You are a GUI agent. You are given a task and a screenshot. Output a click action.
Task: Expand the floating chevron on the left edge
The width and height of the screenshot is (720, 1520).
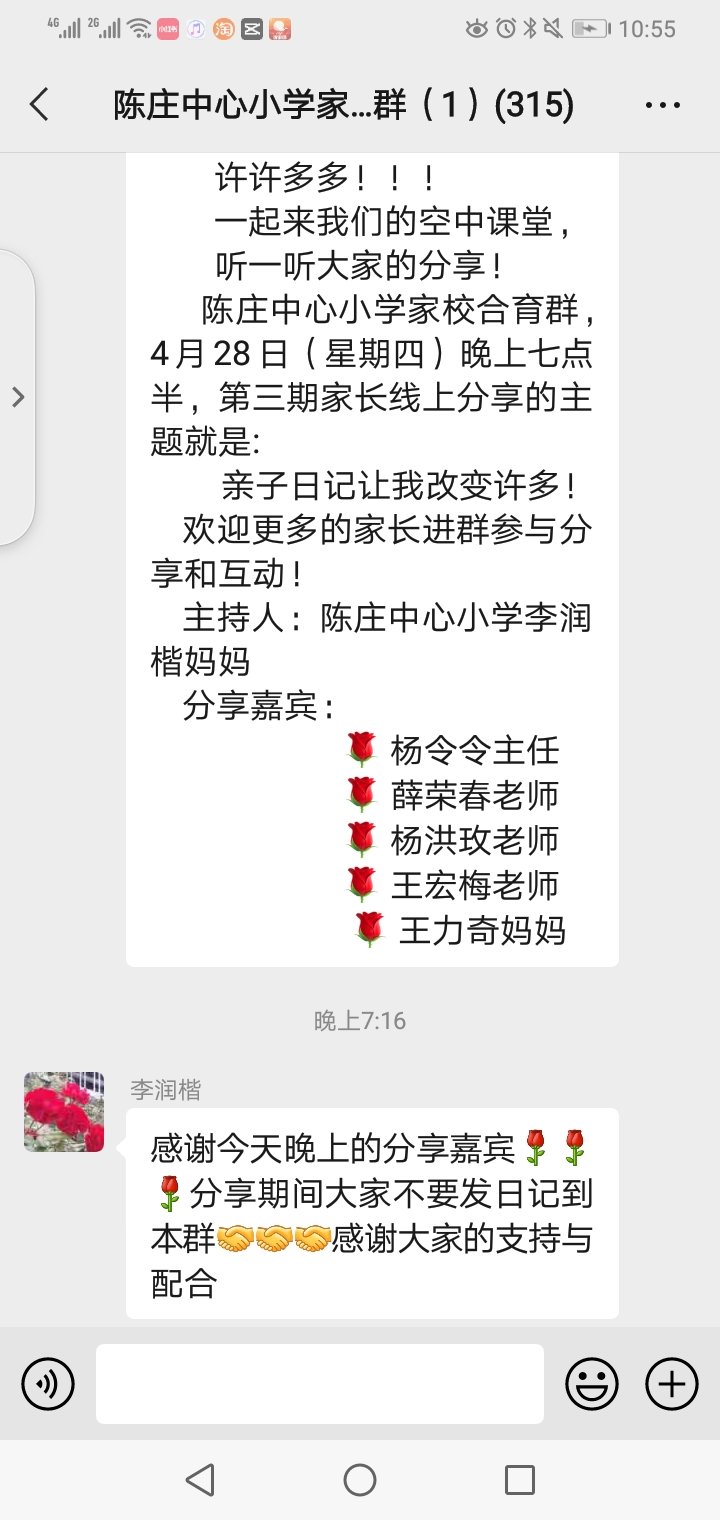[17, 396]
